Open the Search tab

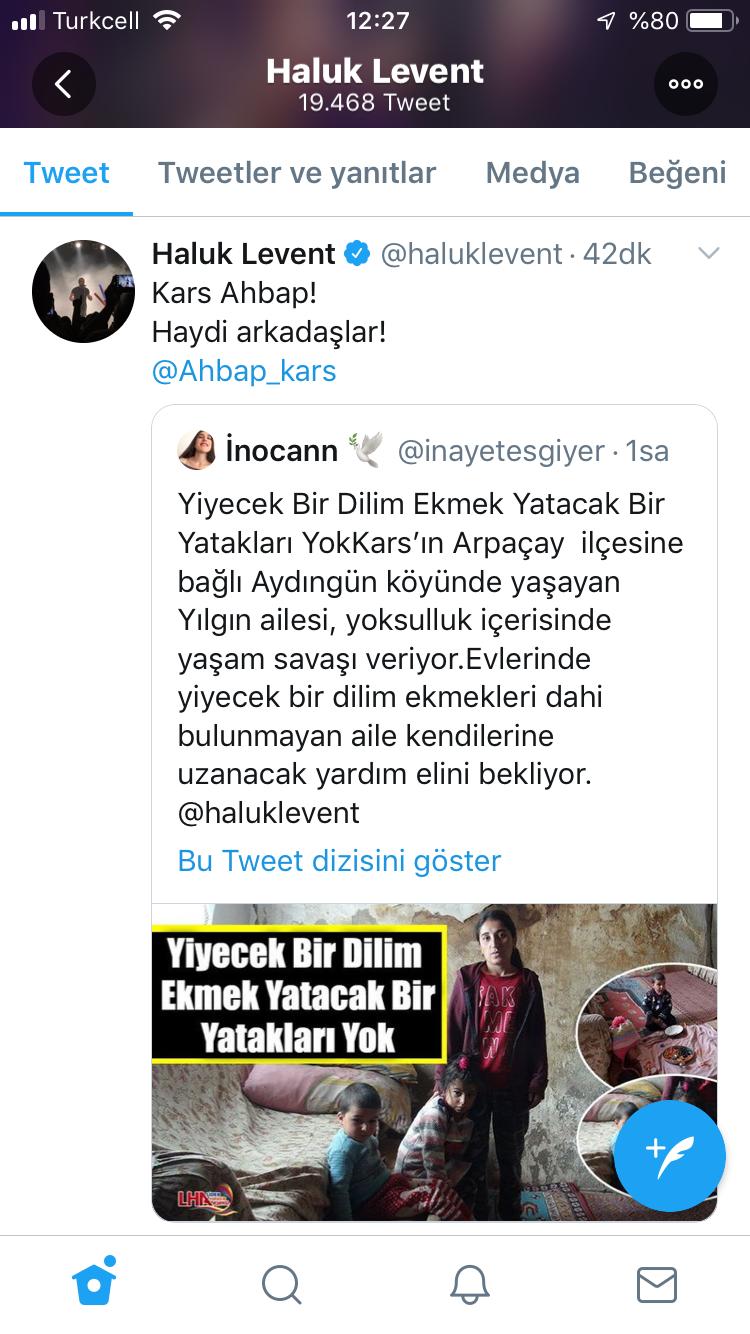[x=281, y=1284]
